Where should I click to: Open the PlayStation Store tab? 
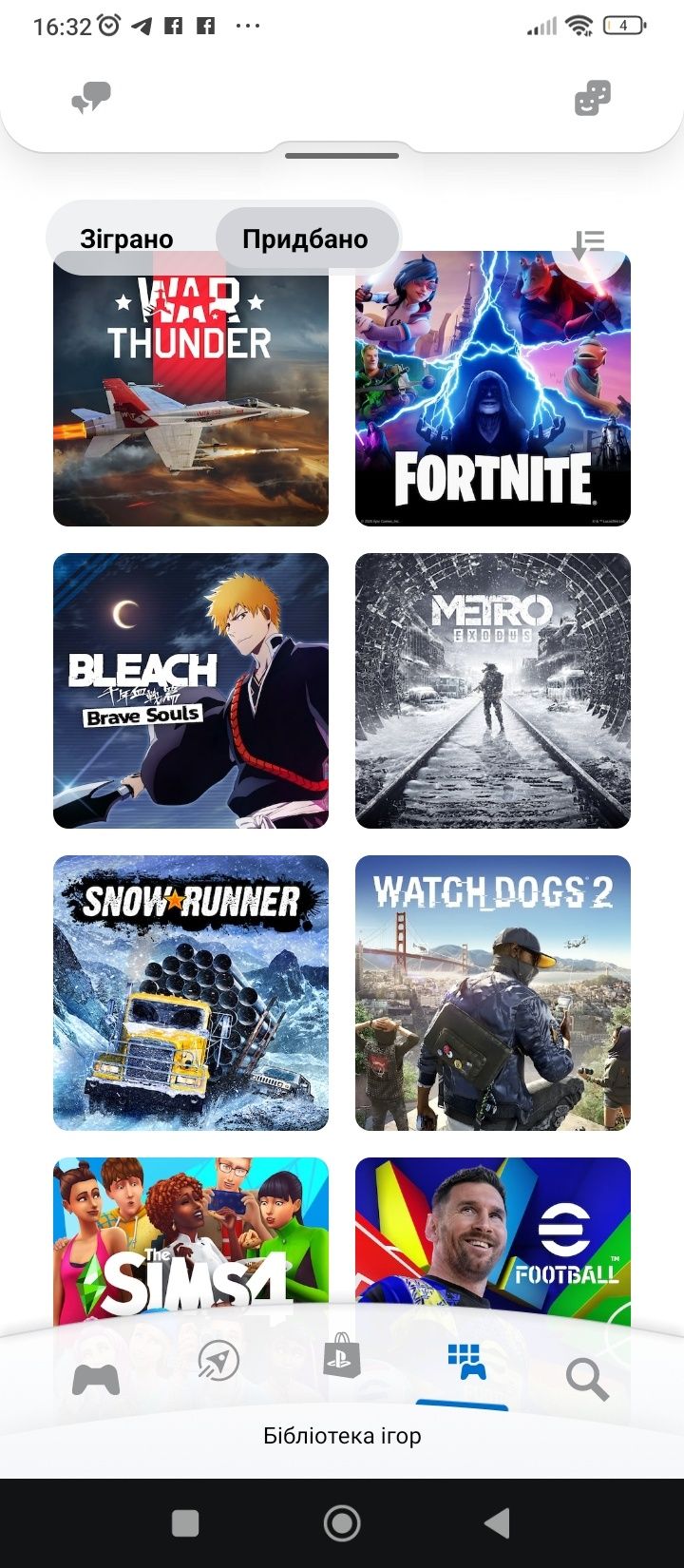342,1357
